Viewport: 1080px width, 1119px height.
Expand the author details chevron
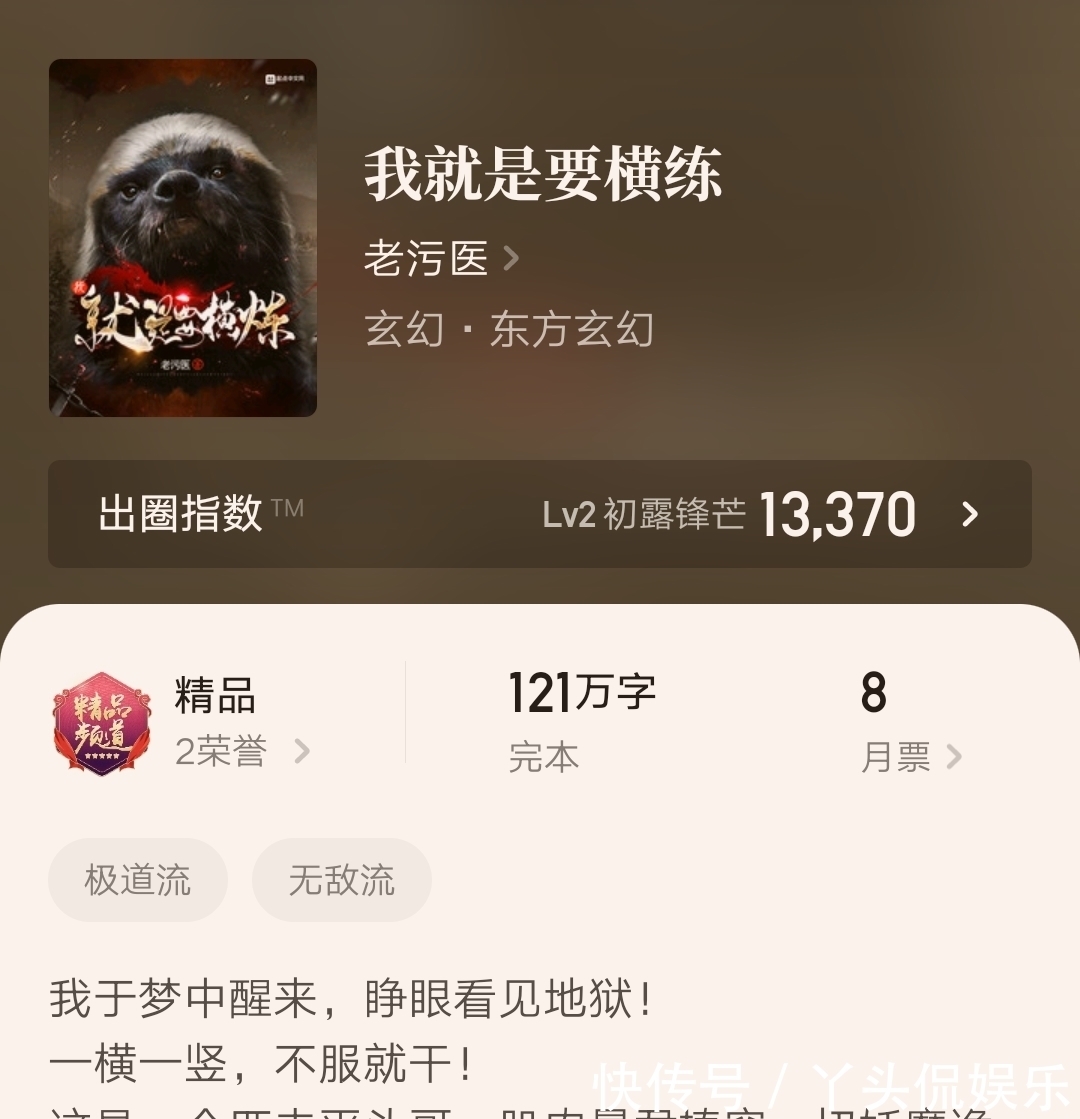(x=510, y=259)
